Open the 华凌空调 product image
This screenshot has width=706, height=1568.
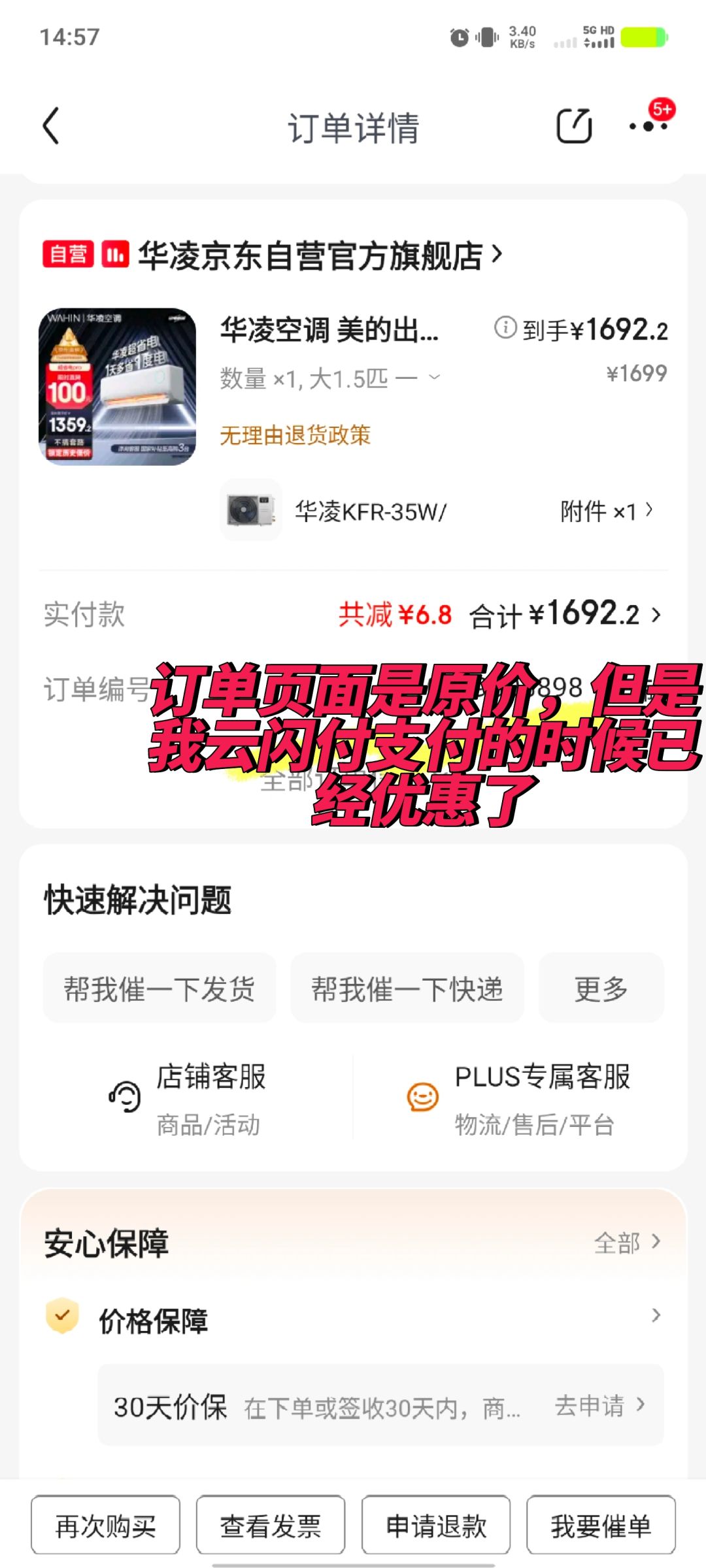117,386
